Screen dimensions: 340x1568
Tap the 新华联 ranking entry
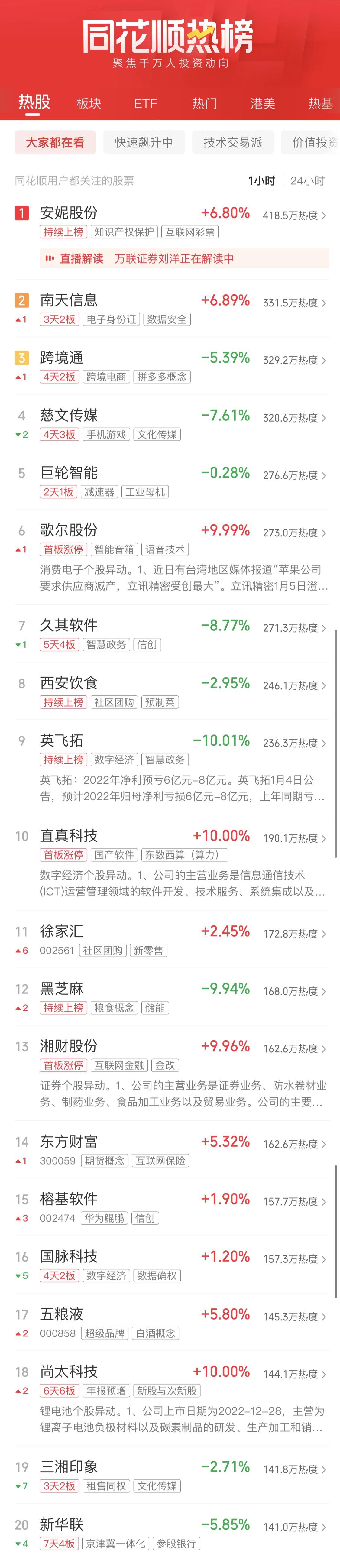pyautogui.click(x=62, y=1525)
